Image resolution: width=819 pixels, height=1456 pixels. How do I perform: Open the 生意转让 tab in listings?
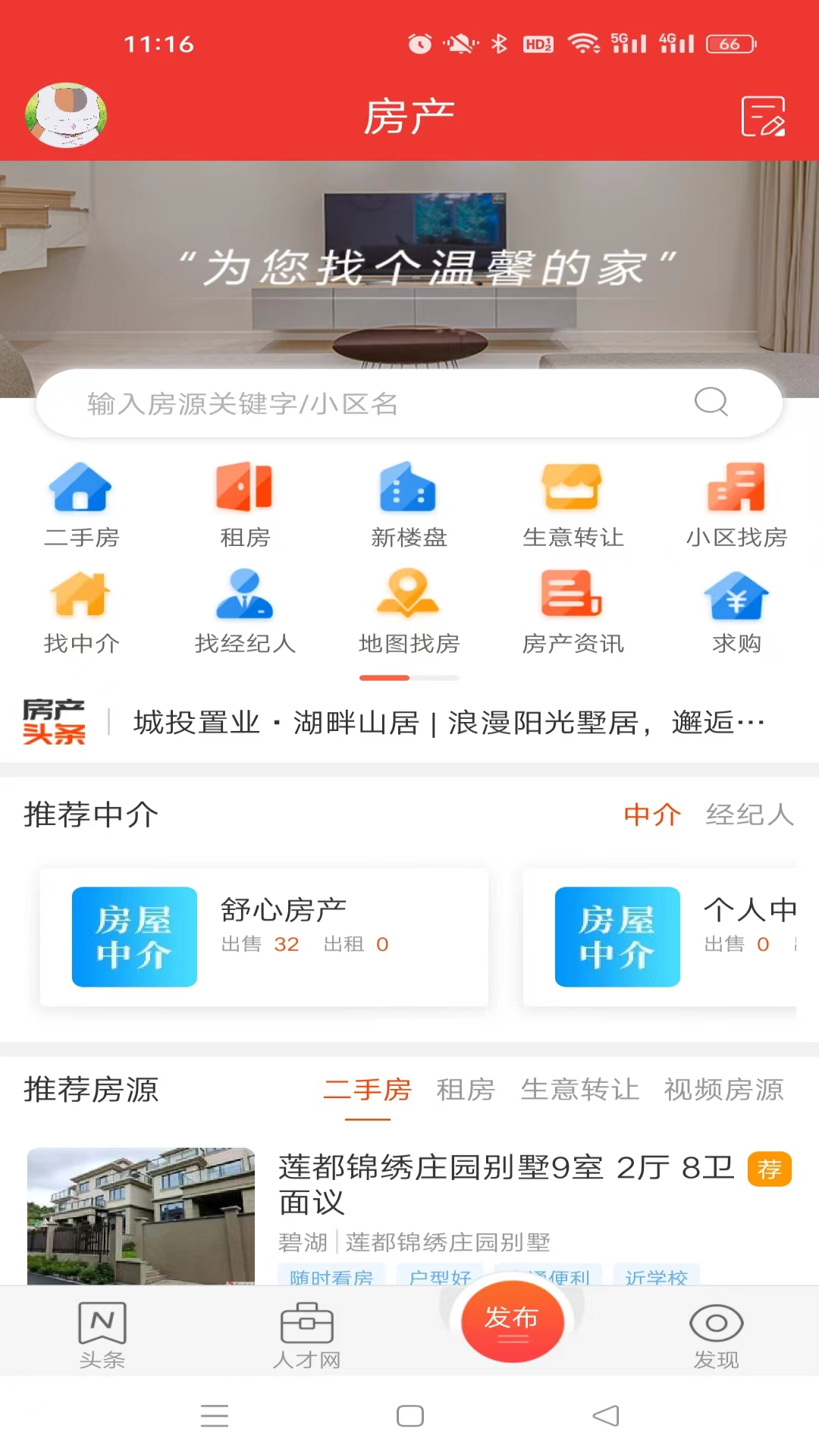[x=581, y=1090]
